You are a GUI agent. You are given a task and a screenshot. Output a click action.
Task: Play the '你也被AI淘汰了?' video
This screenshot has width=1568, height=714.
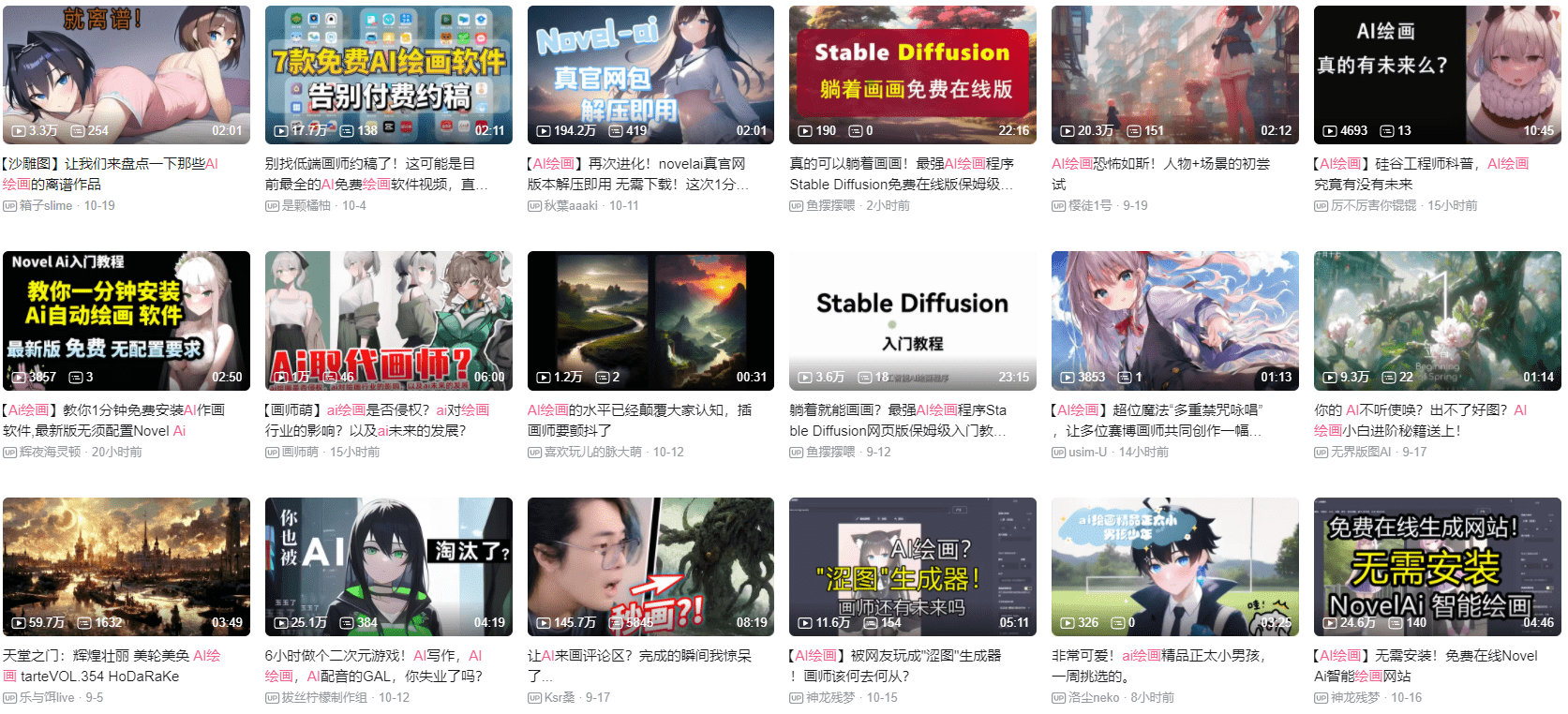coord(388,566)
